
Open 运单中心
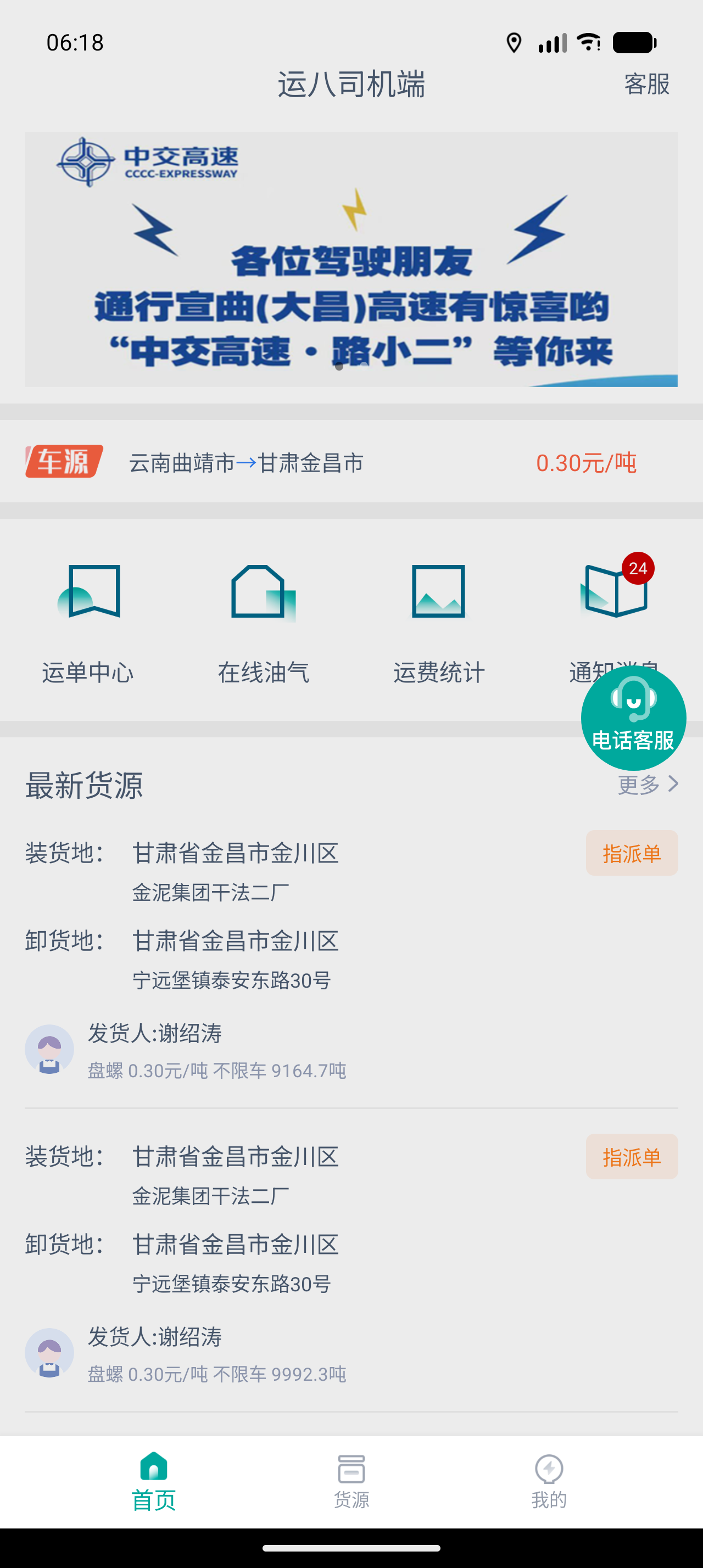click(x=88, y=623)
